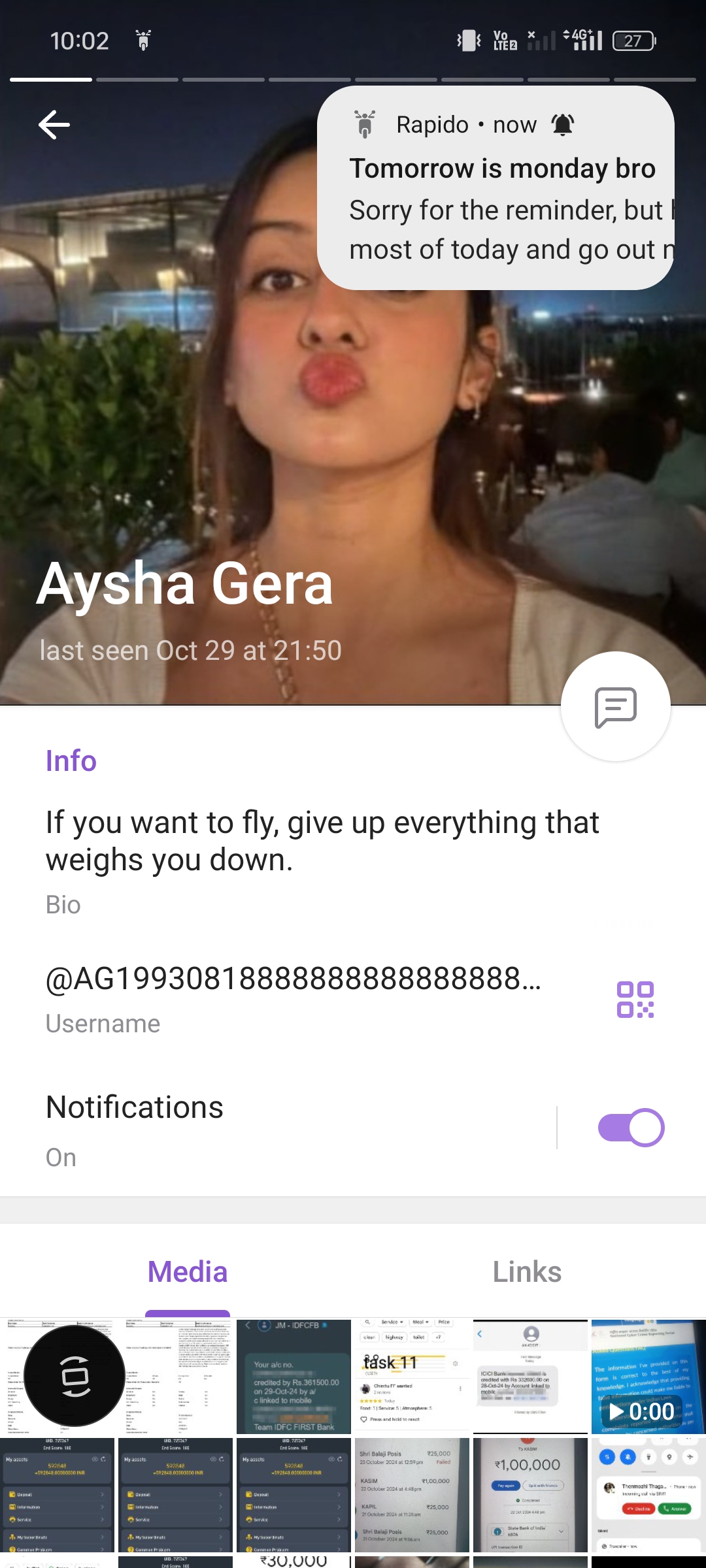
Task: Tap the bio about giving up everything
Action: tap(322, 841)
